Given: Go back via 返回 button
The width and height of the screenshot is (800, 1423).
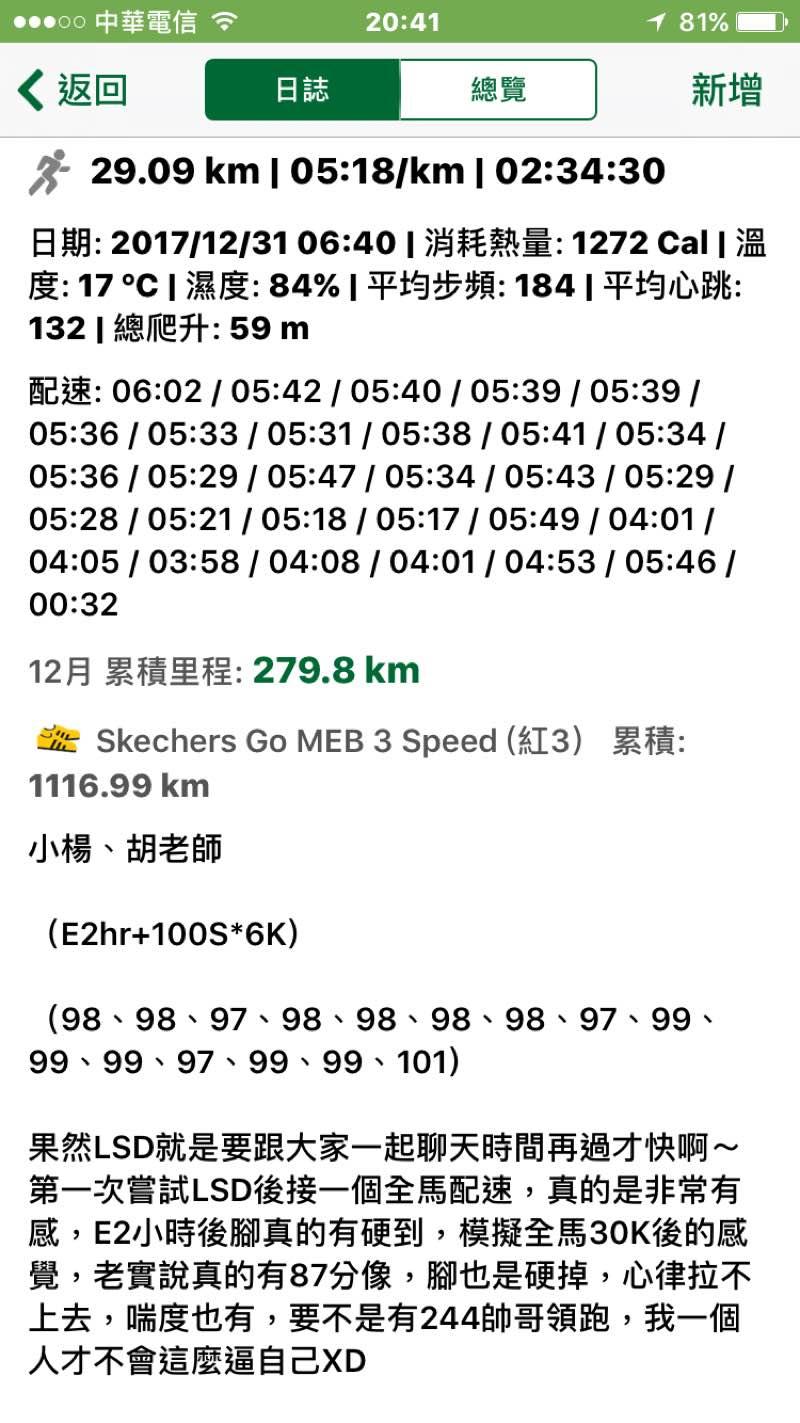Looking at the screenshot, I should click(72, 90).
